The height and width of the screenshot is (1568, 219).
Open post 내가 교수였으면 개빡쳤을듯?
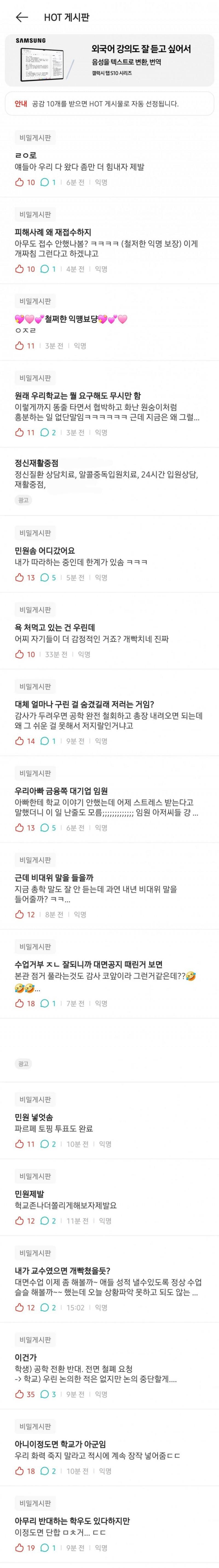(62, 1270)
